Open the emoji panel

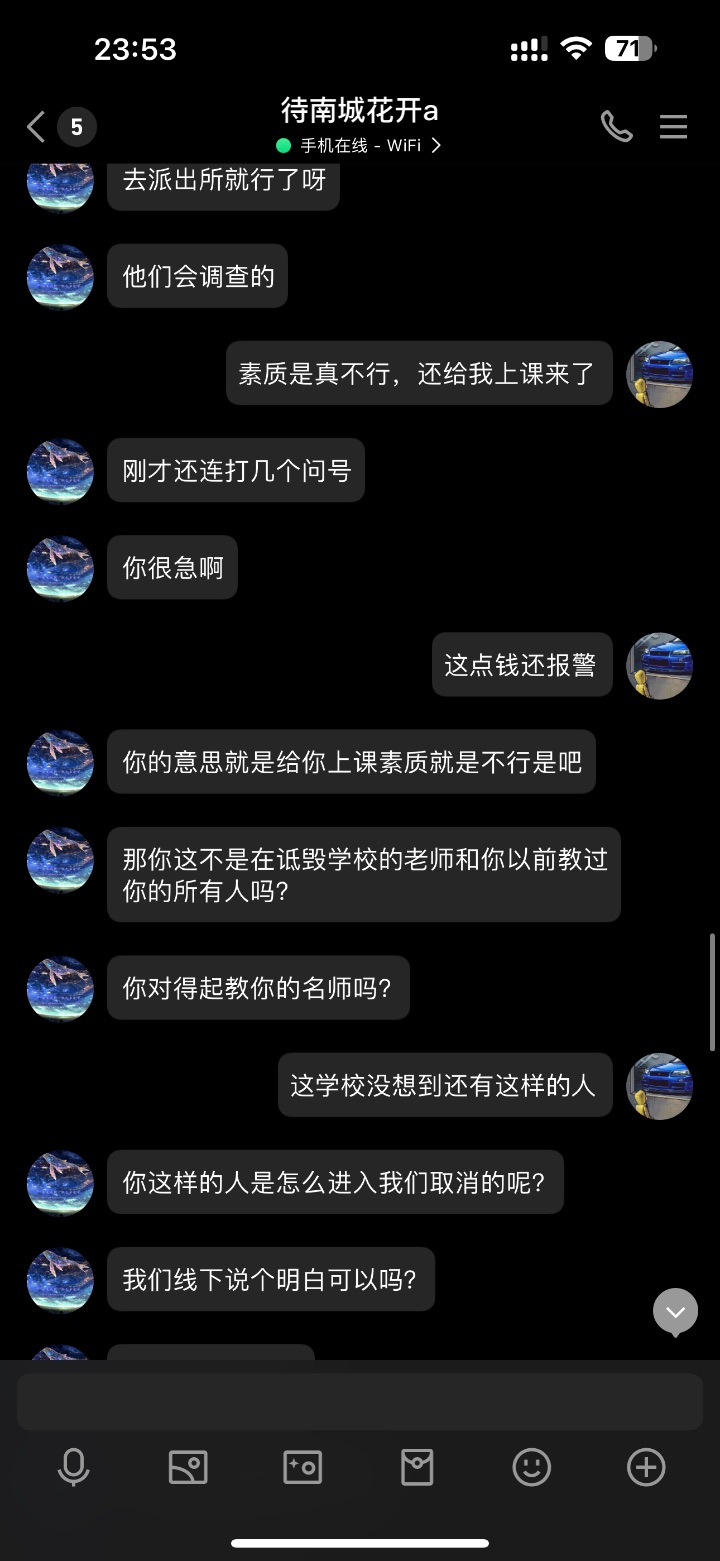(x=532, y=1467)
